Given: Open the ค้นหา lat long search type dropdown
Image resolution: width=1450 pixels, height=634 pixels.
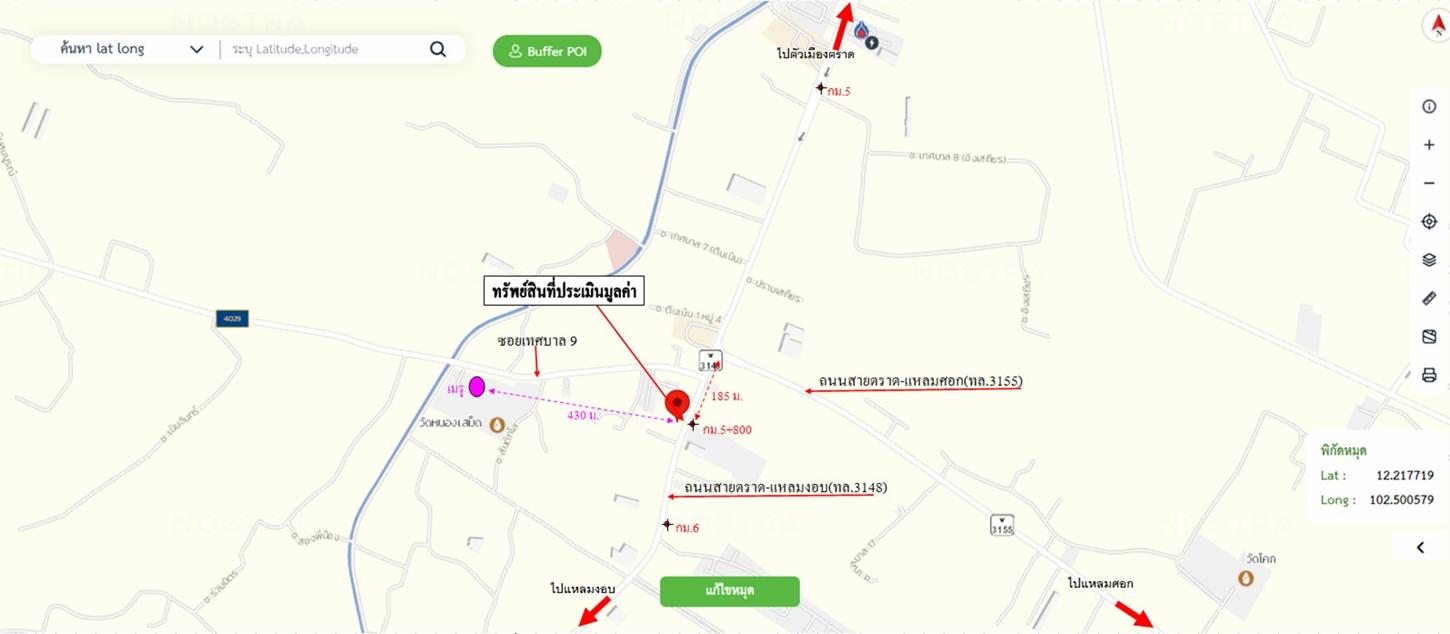Looking at the screenshot, I should coord(130,49).
